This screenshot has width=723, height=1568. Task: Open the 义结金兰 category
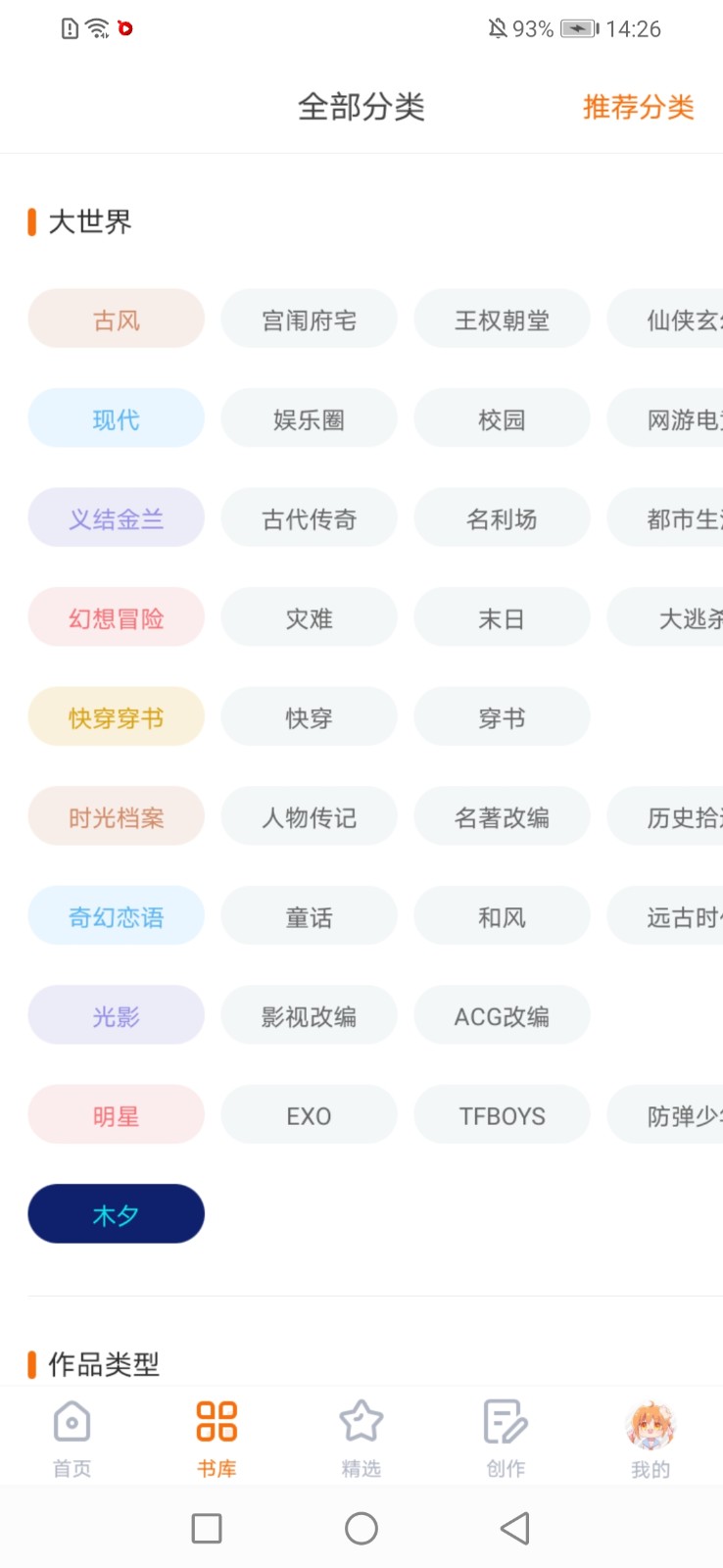(x=116, y=517)
